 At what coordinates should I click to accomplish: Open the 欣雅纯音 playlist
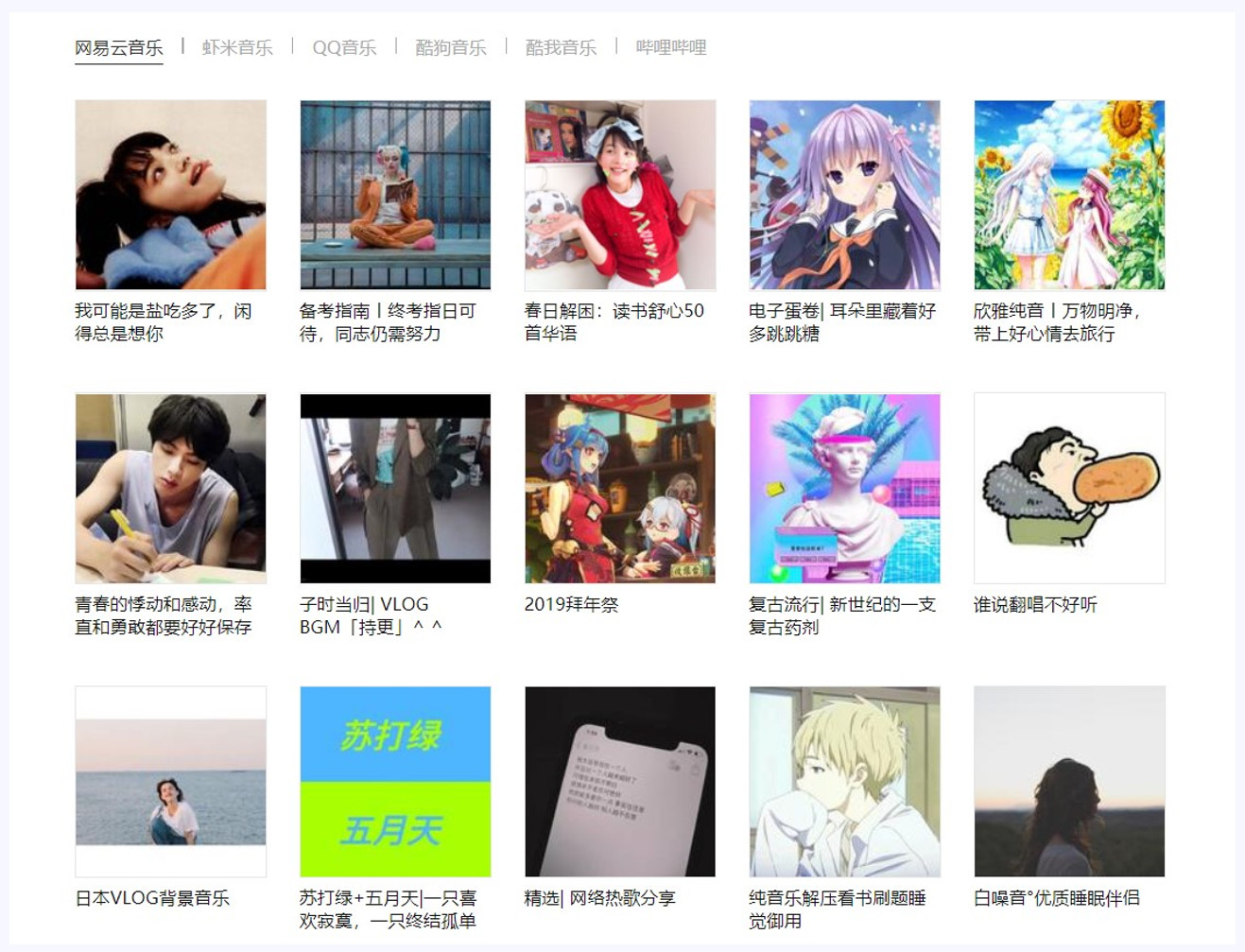(x=1069, y=195)
